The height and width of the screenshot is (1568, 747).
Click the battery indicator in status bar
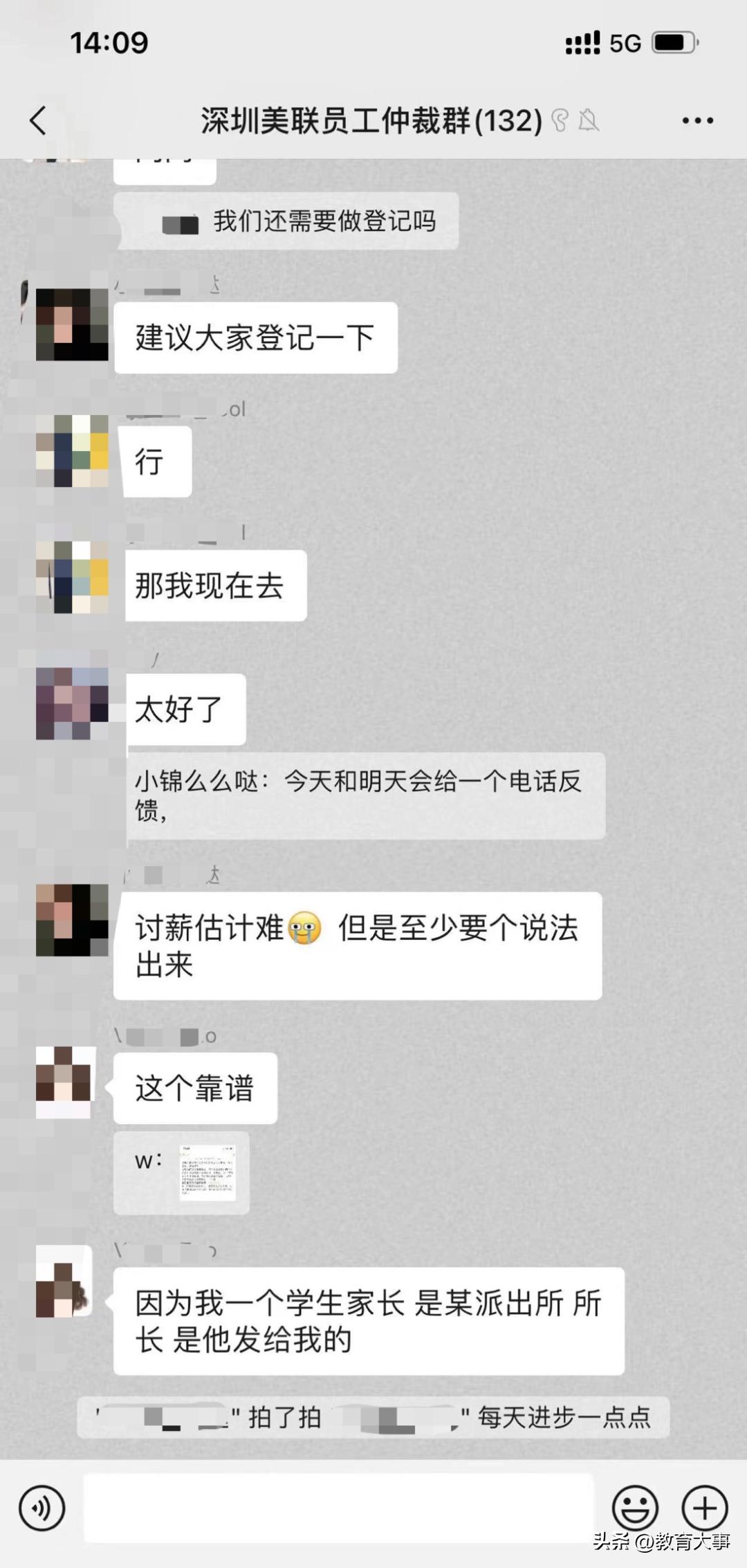tap(674, 43)
